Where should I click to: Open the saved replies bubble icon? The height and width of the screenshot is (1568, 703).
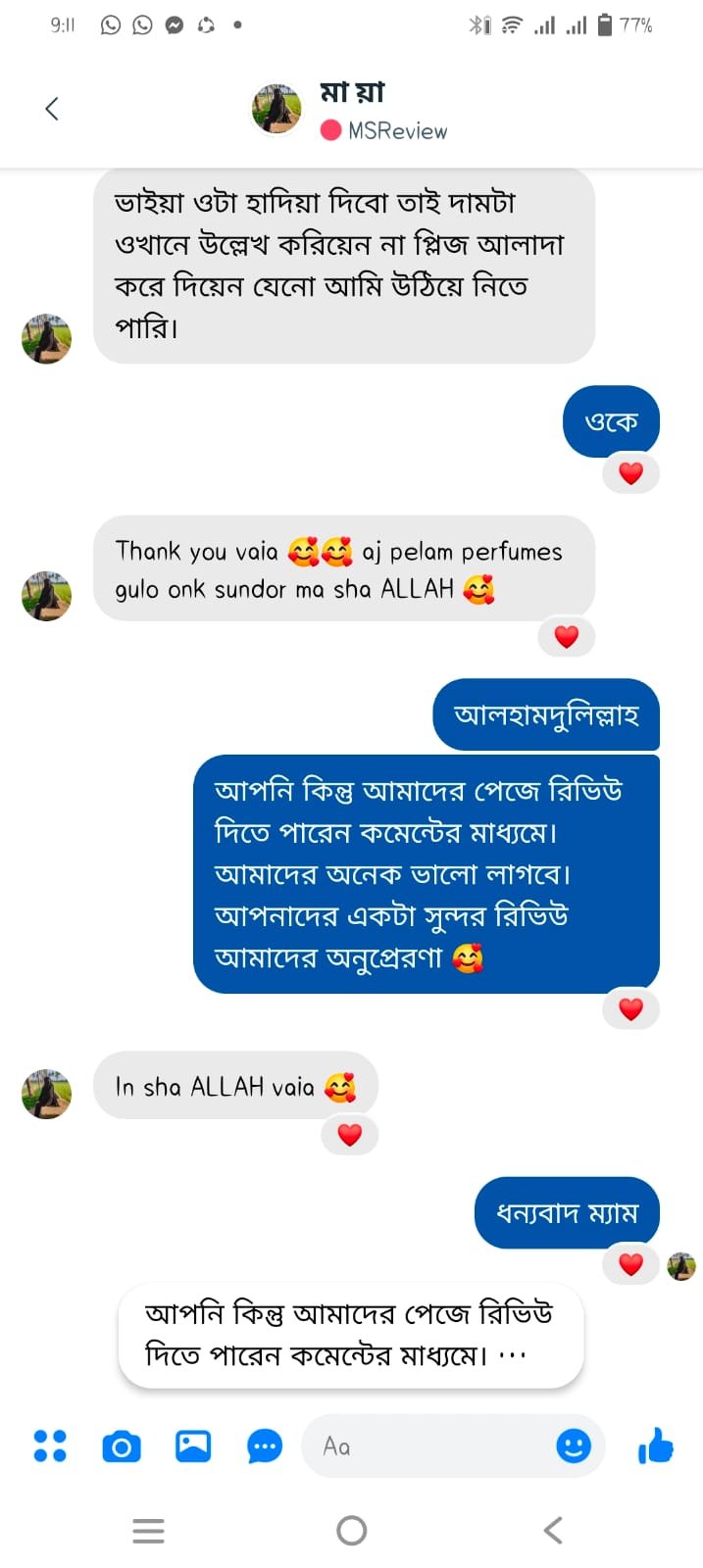coord(265,1446)
